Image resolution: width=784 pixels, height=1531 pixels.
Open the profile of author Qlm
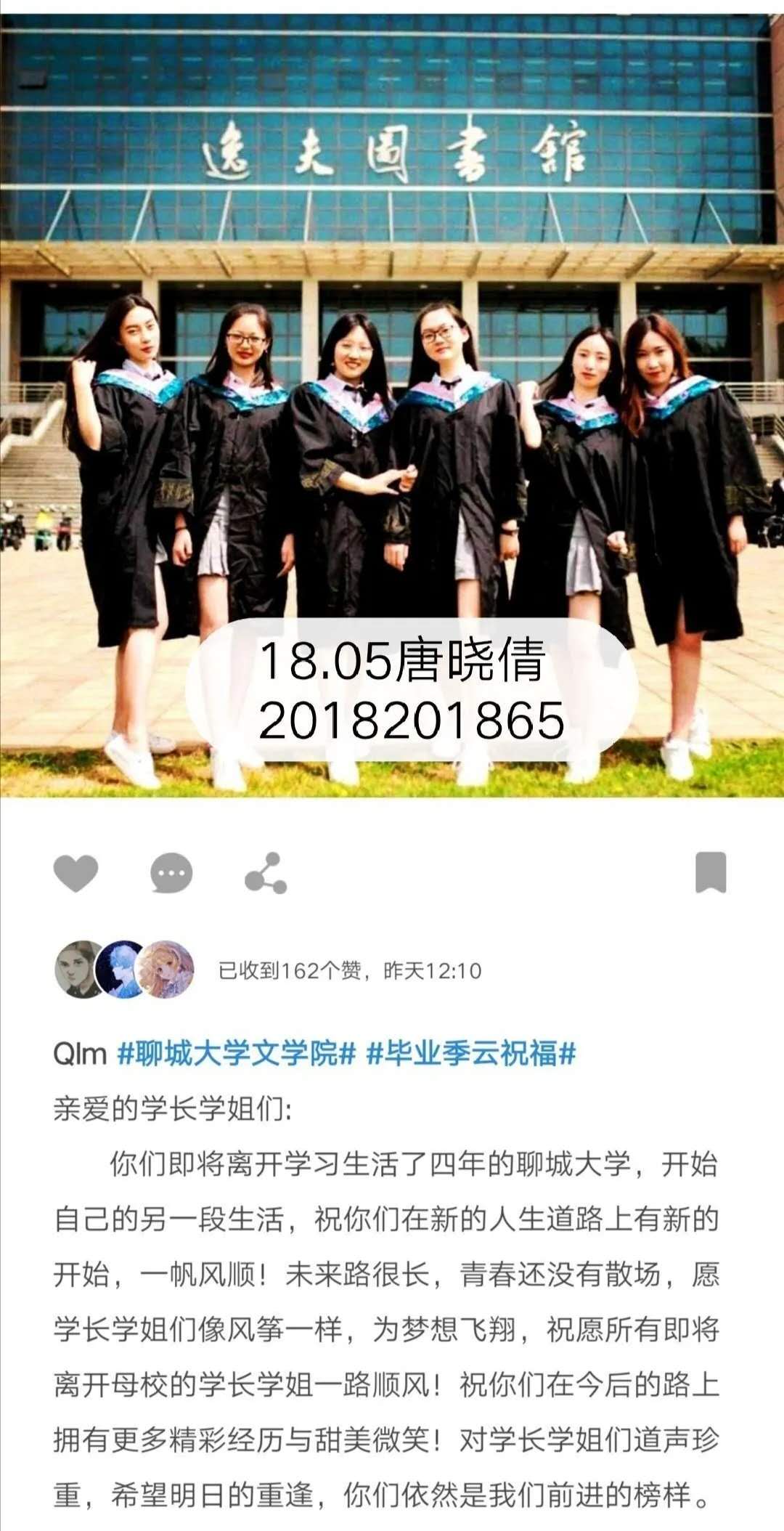(79, 1053)
